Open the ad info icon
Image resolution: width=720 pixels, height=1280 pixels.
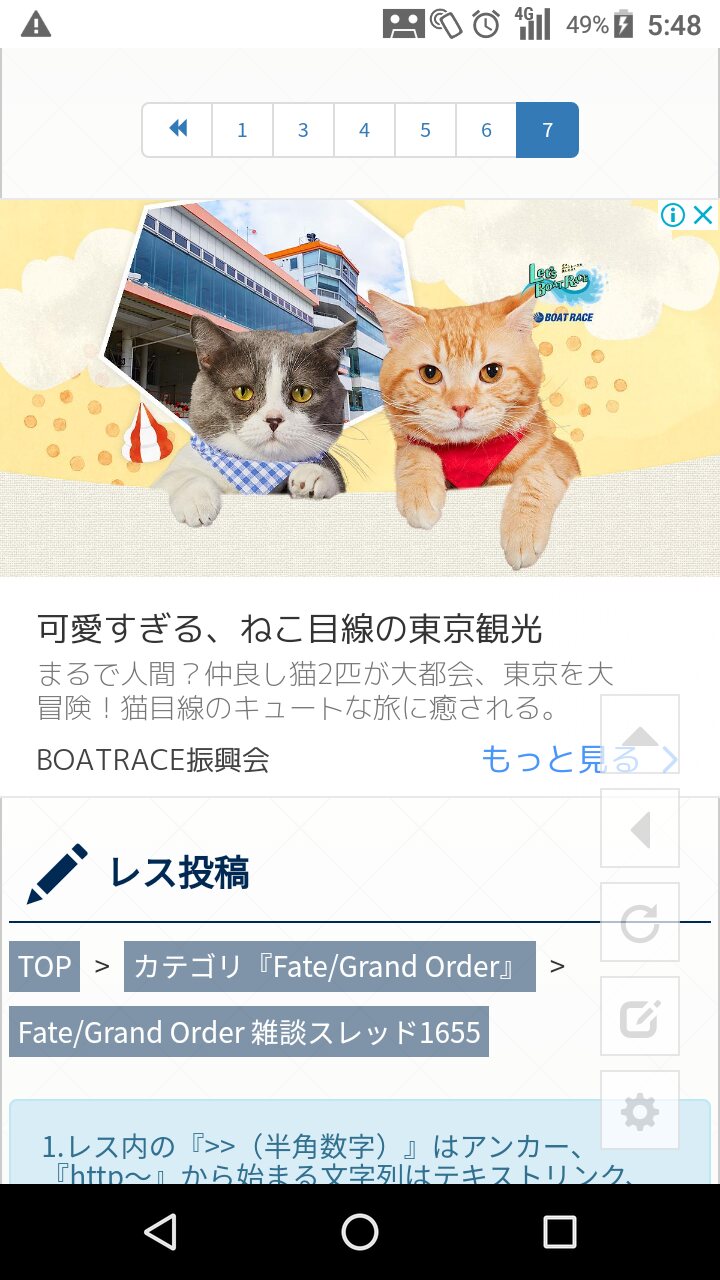[x=673, y=214]
